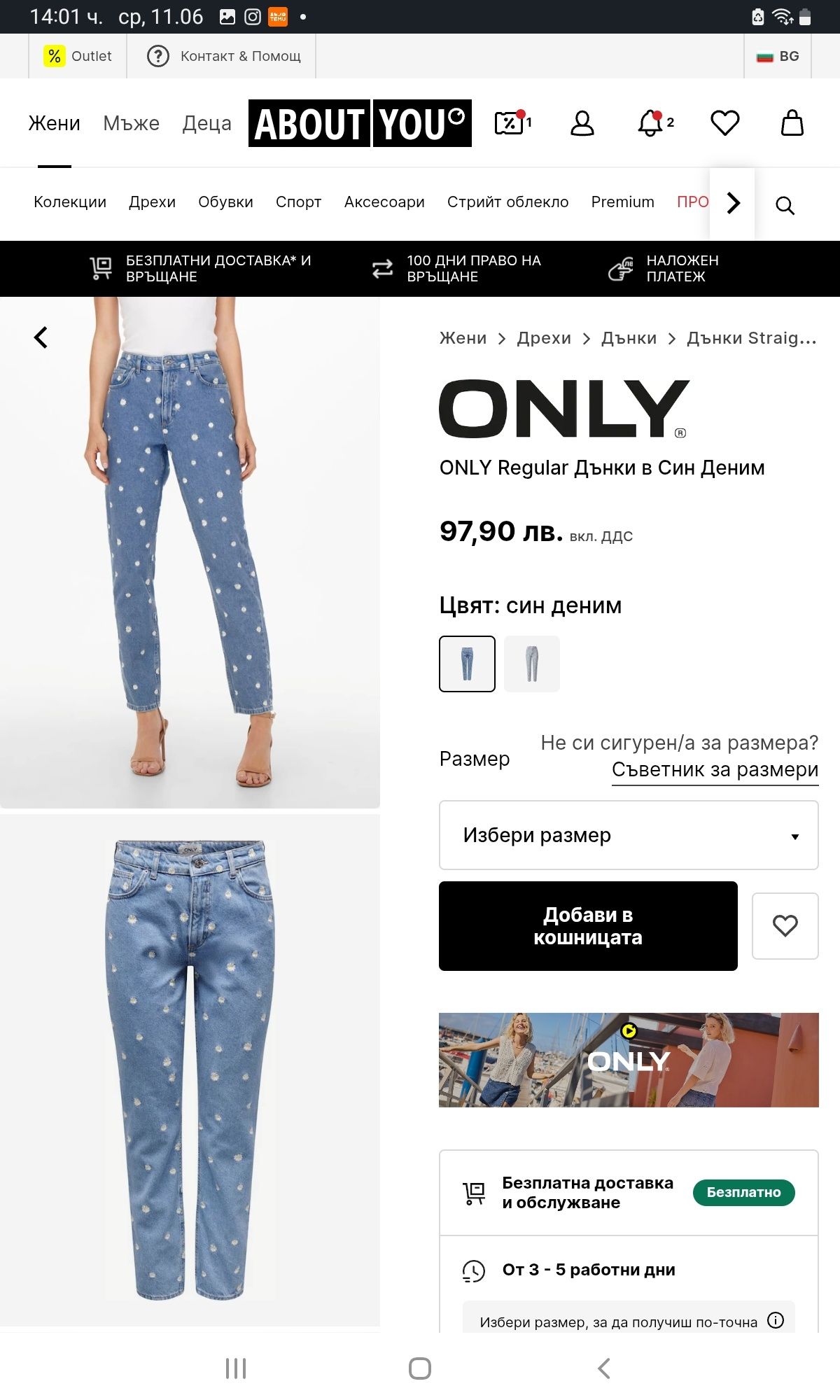The height and width of the screenshot is (1400, 840).
Task: Open the notifications bell
Action: pyautogui.click(x=651, y=123)
